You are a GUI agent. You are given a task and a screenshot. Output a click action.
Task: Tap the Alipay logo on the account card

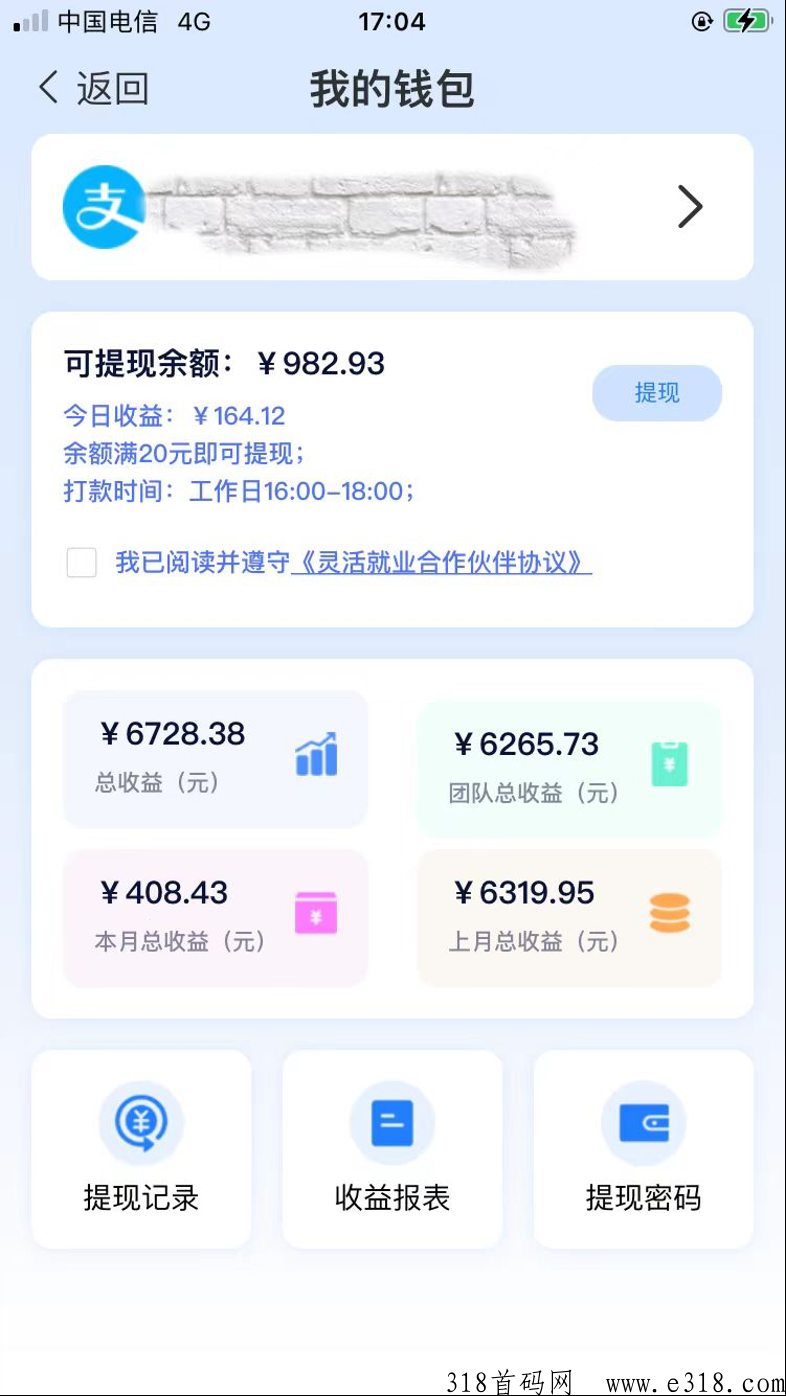pyautogui.click(x=103, y=207)
